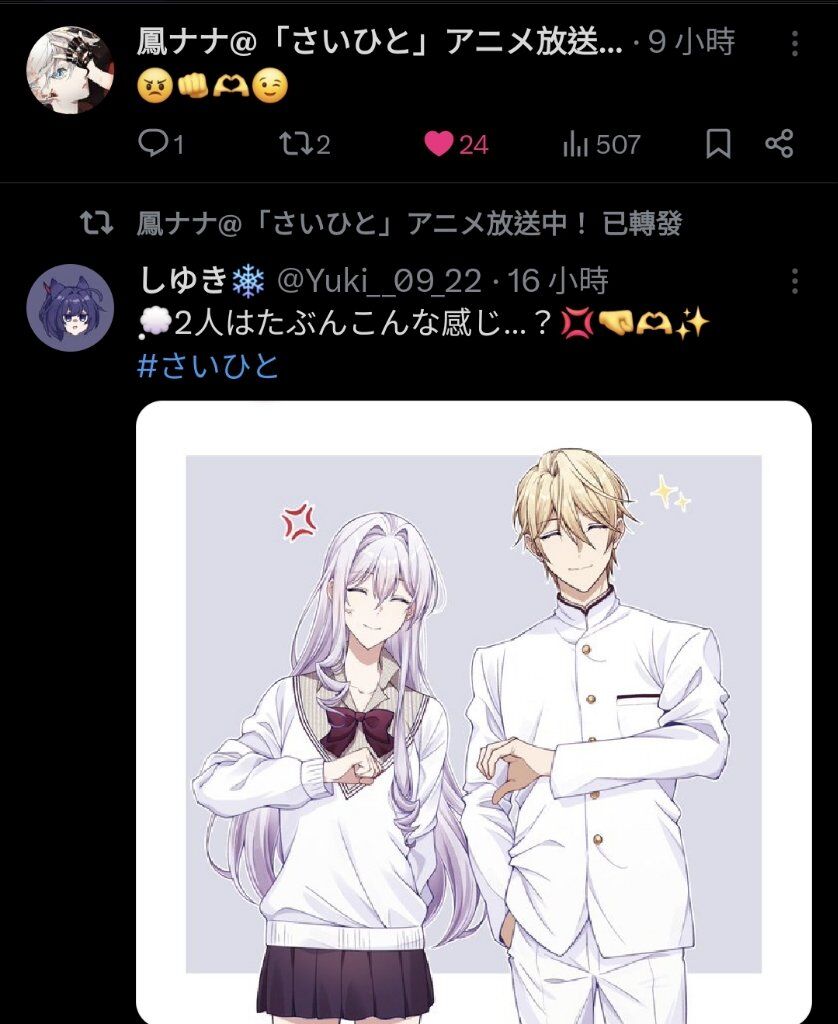Open the @Yuki__09_22 account name
838x1024 pixels.
point(378,281)
